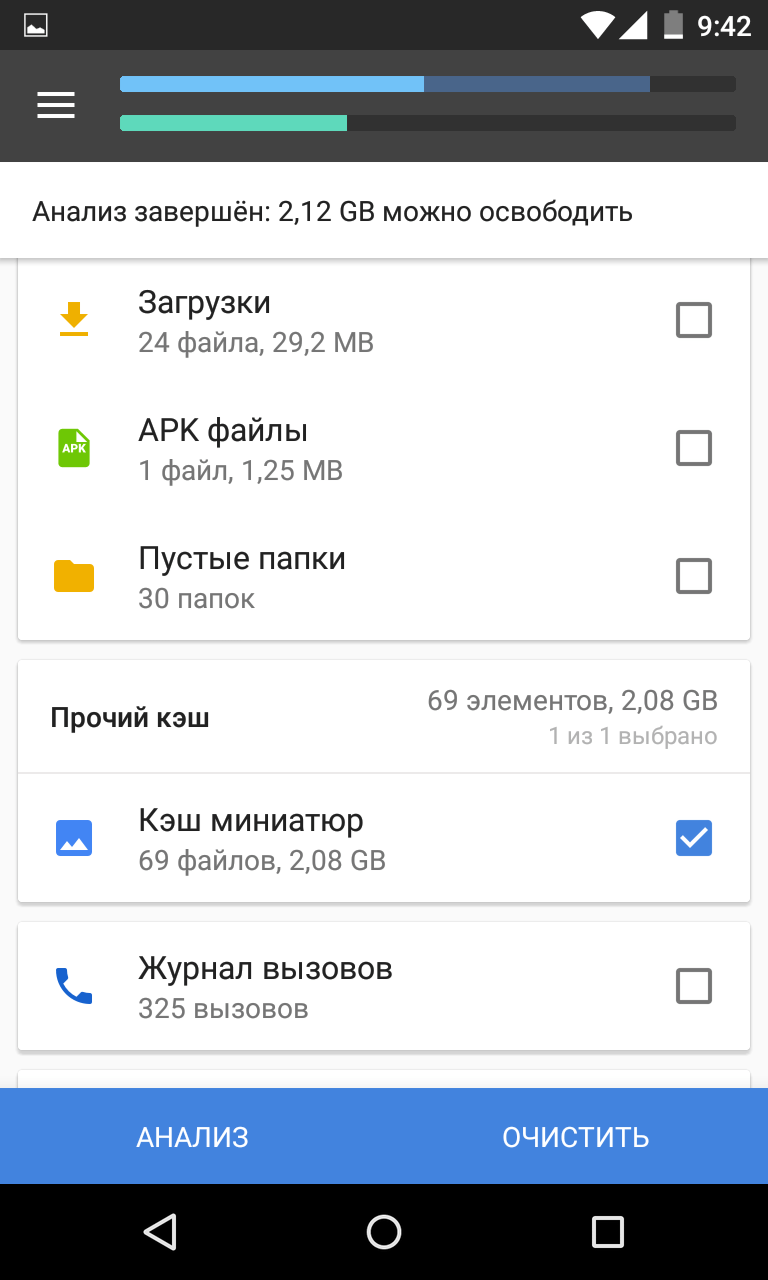768x1280 pixels.
Task: Open the APK файлы row
Action: tap(300, 449)
